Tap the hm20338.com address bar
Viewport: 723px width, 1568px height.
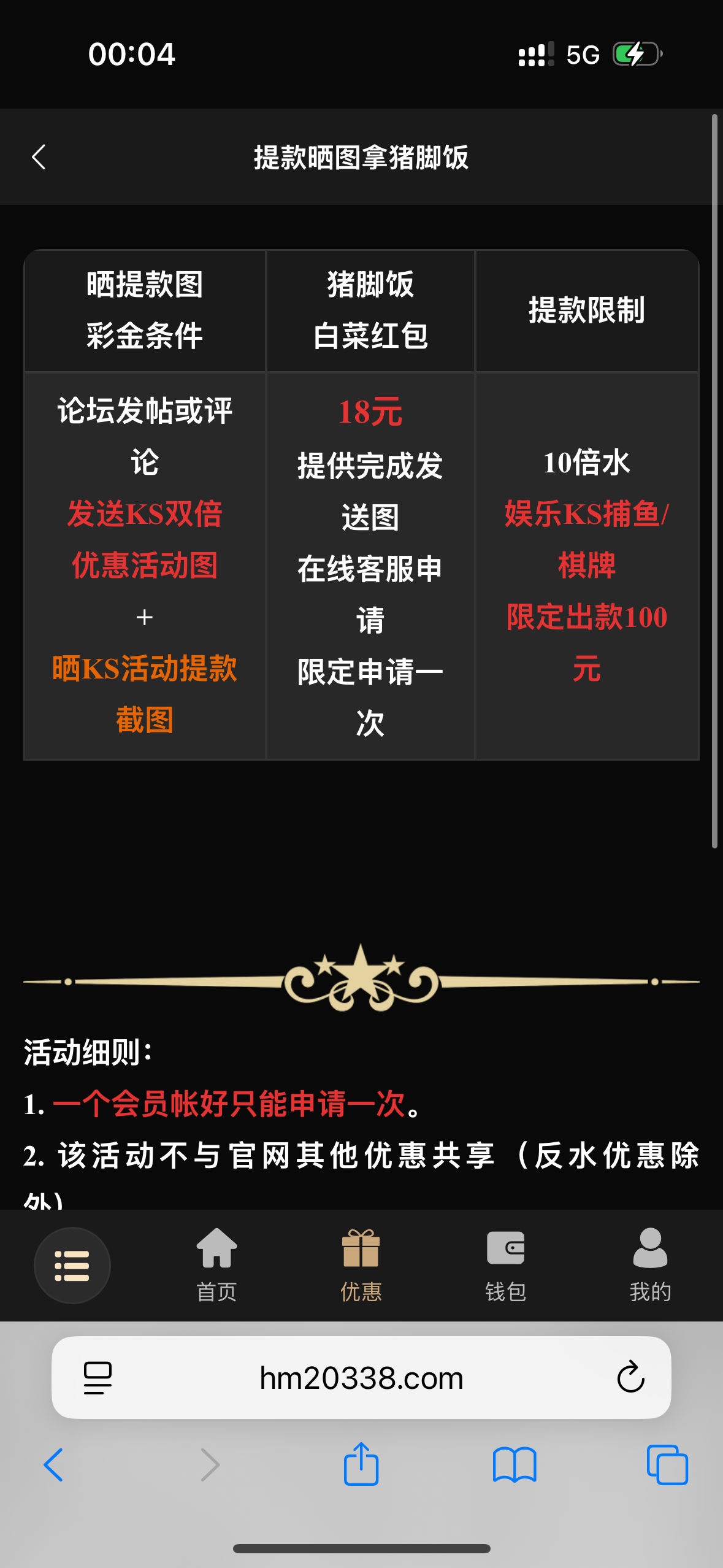[361, 1378]
